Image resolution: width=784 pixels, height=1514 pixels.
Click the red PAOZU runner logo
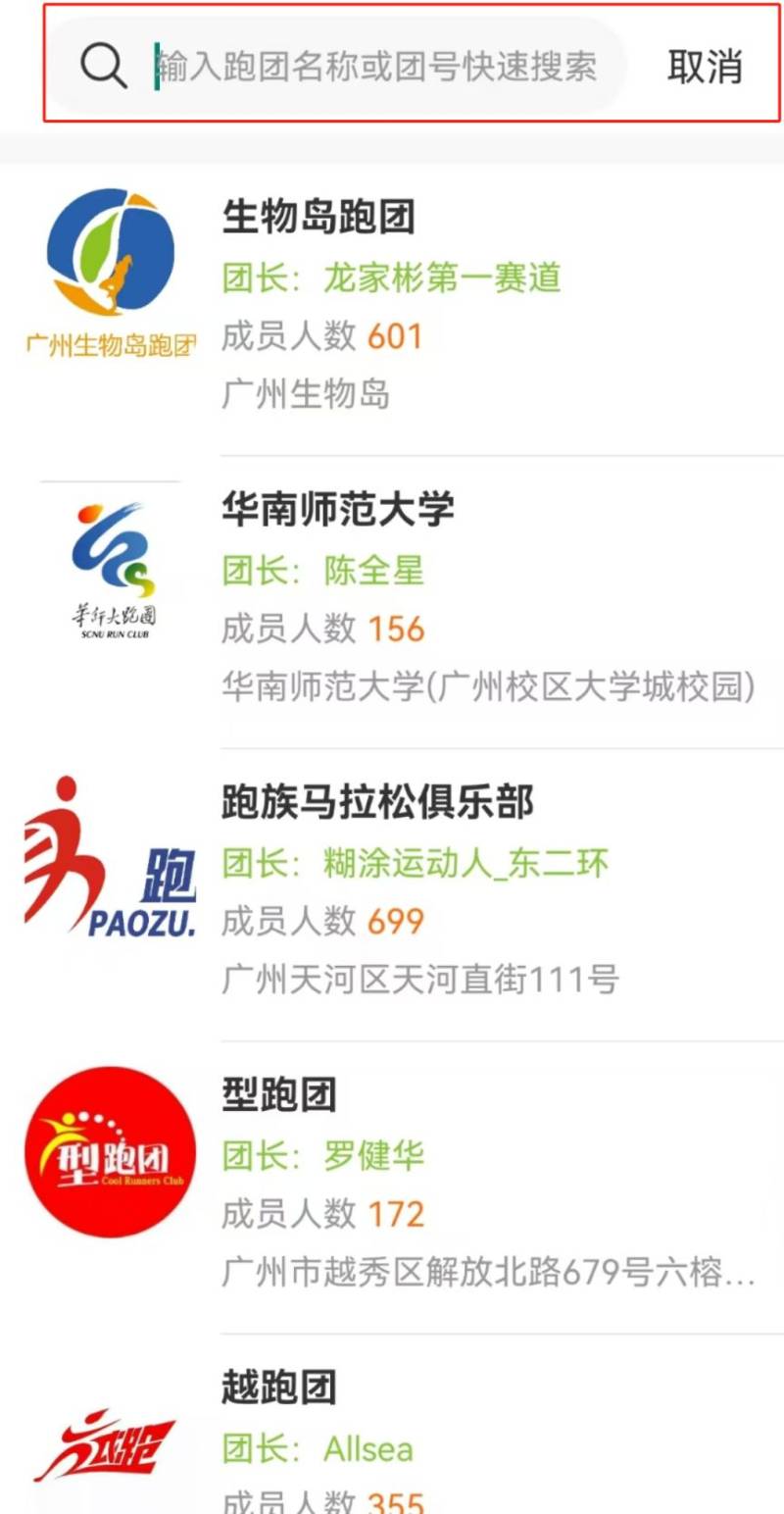tap(110, 858)
